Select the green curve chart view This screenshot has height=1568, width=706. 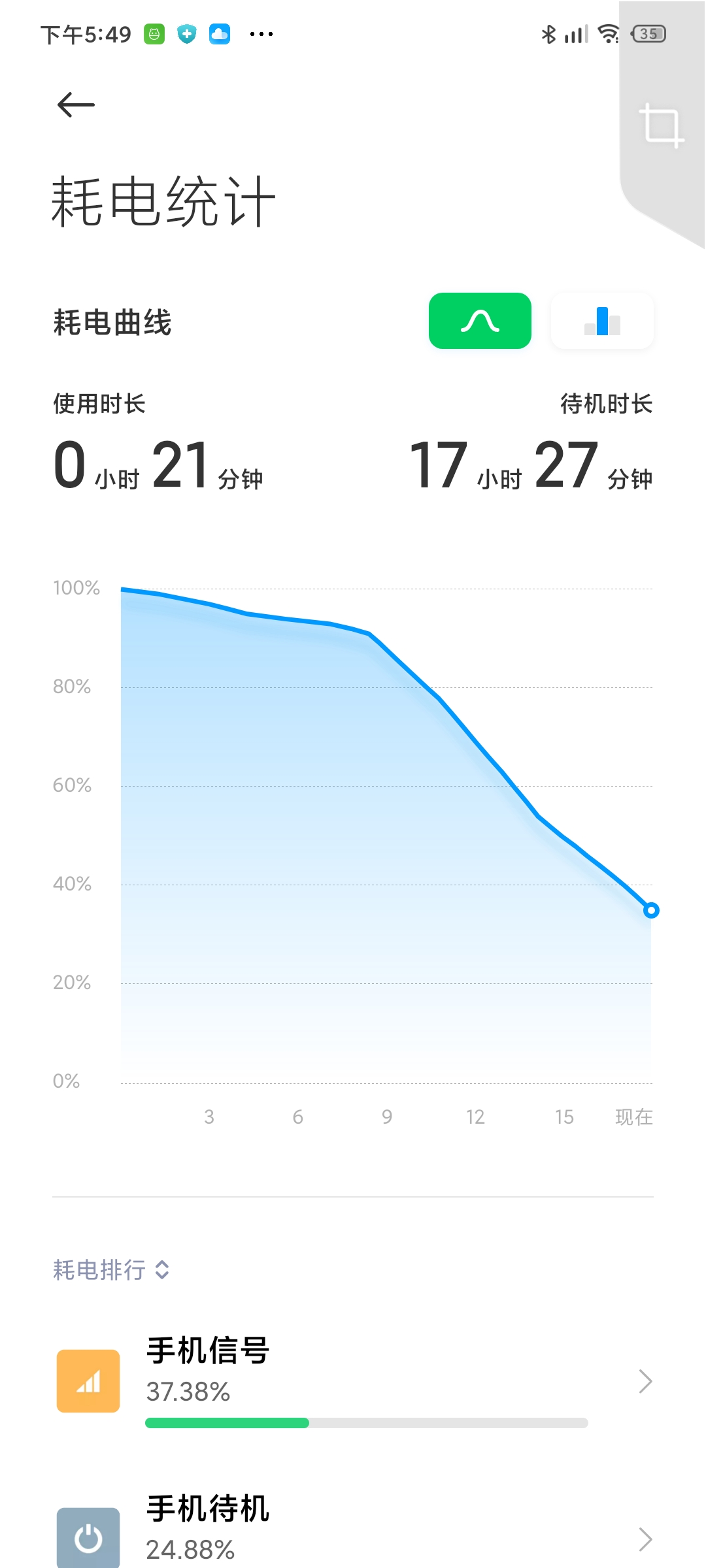pyautogui.click(x=480, y=321)
